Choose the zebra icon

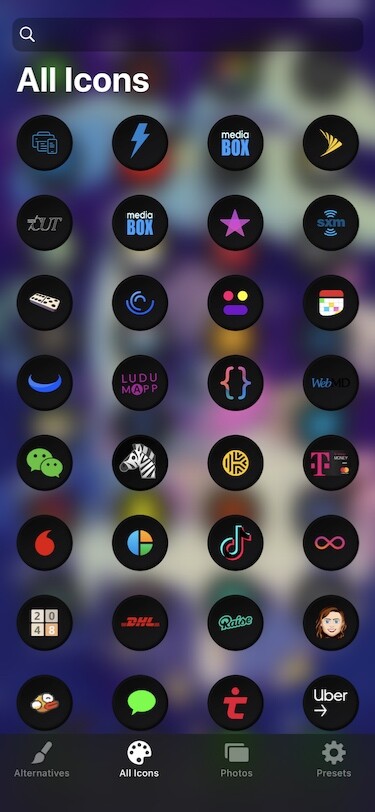tap(140, 463)
